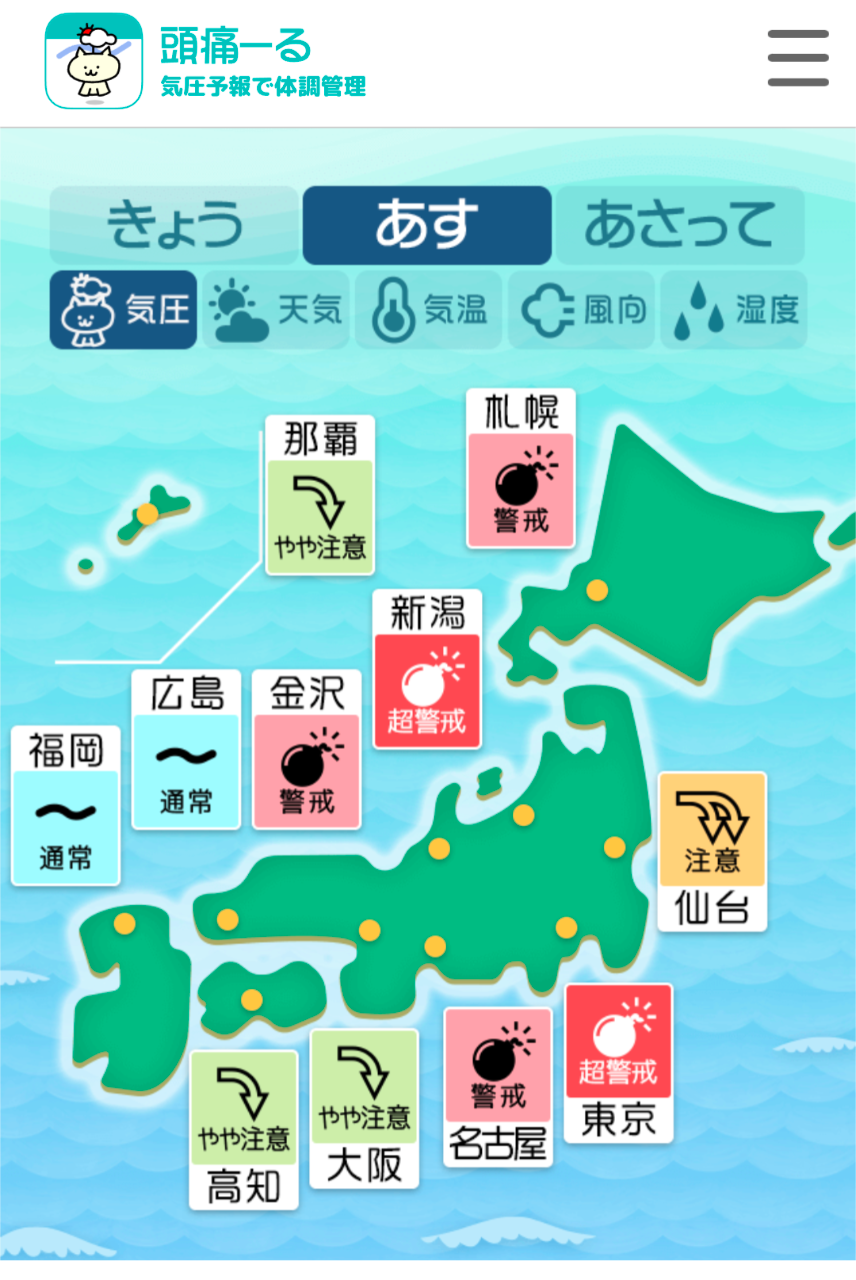Switch to the あさって tab
856x1280 pixels.
680,225
